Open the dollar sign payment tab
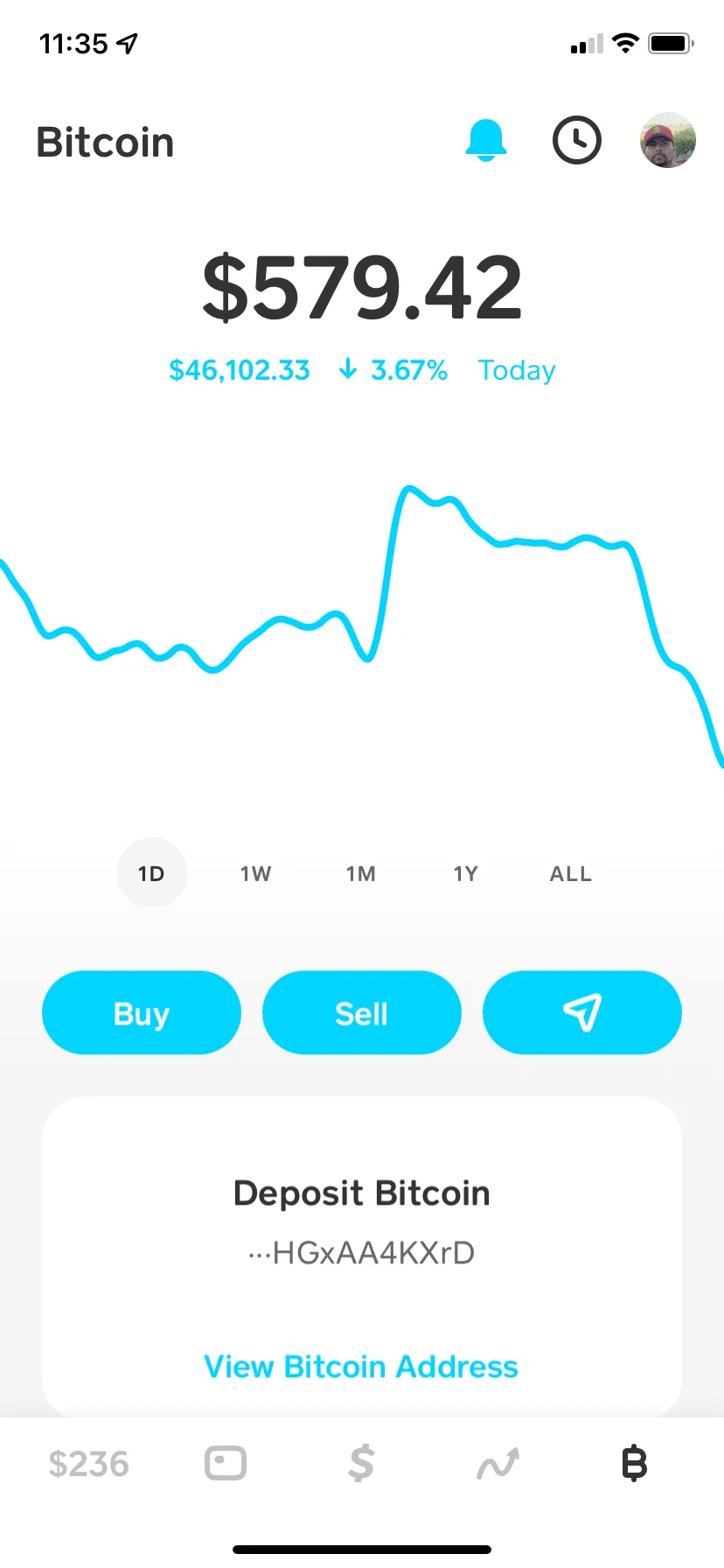Screen dimensions: 724x1568 361,1463
